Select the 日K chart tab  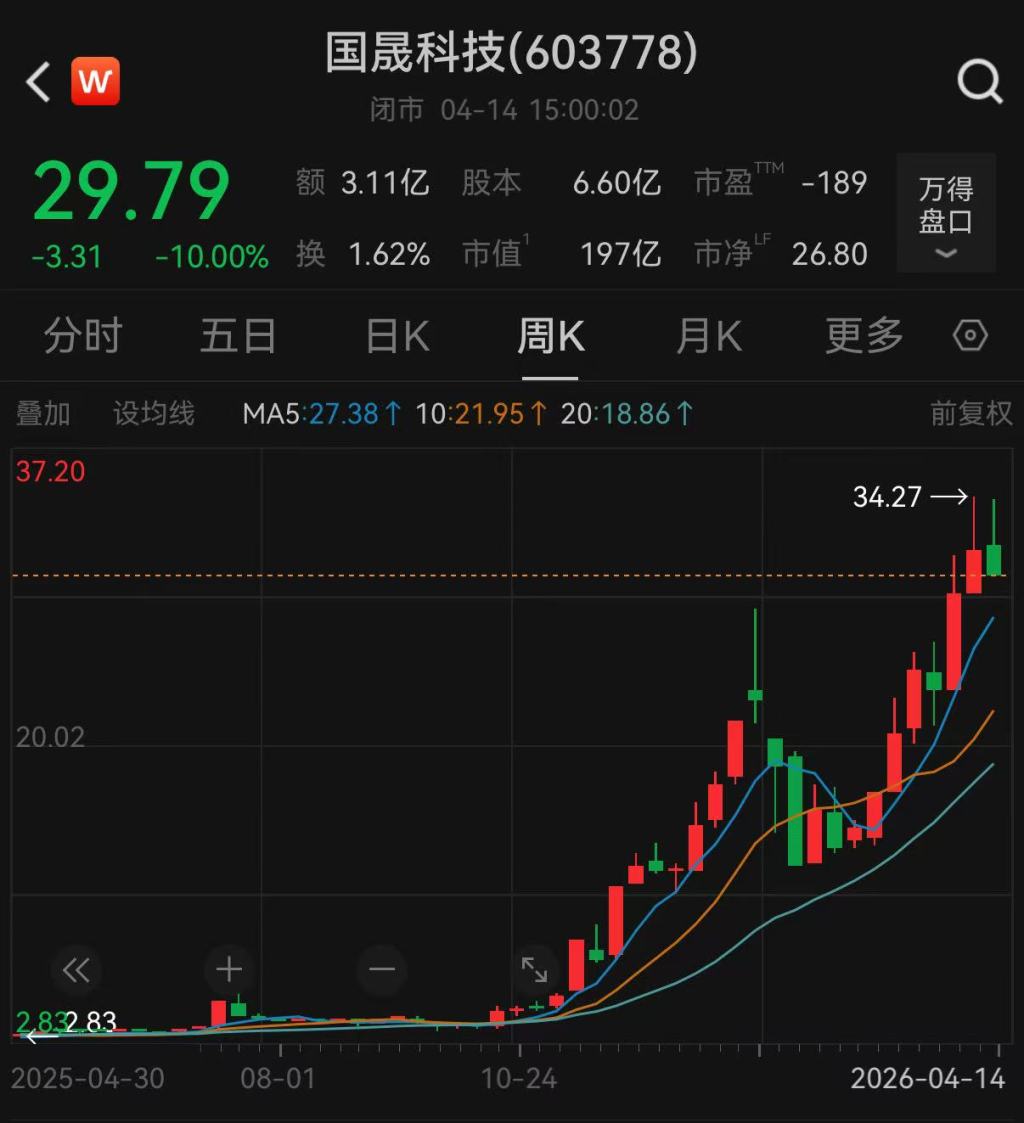(x=398, y=337)
